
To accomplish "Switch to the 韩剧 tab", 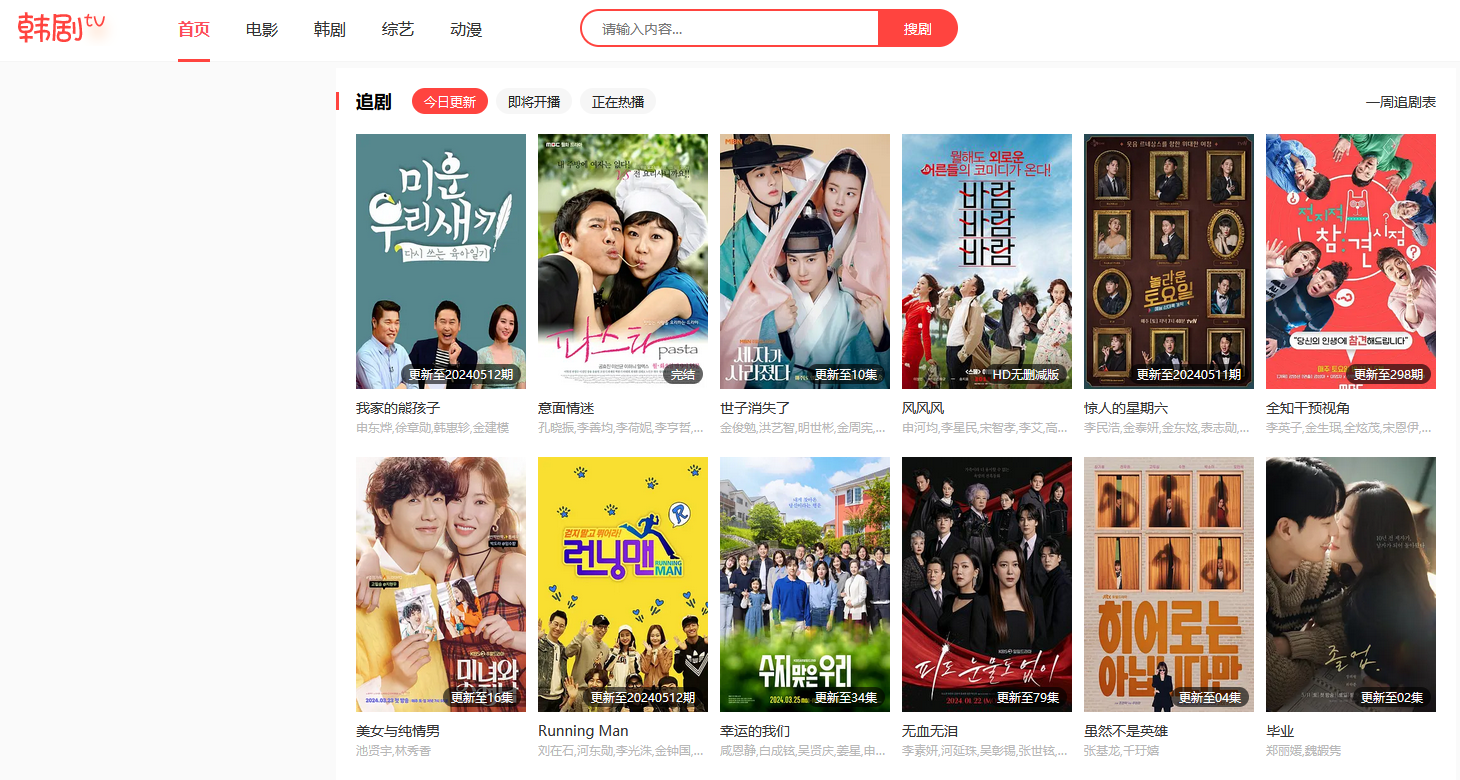I will coord(330,30).
